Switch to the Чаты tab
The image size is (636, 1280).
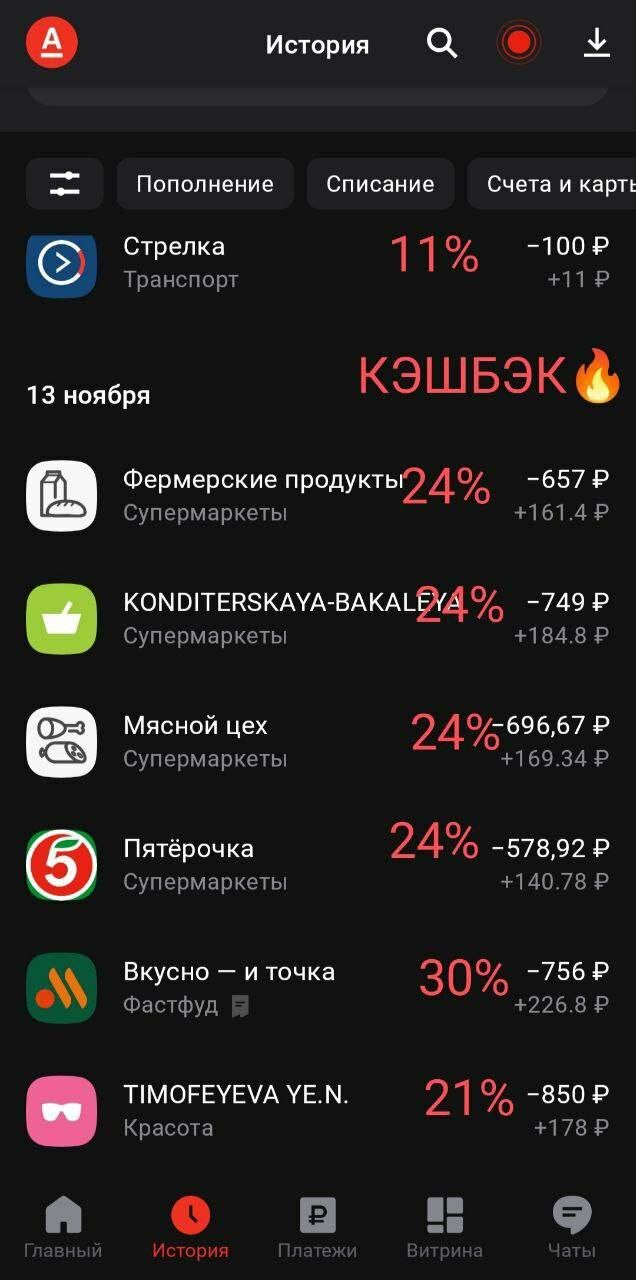572,1229
